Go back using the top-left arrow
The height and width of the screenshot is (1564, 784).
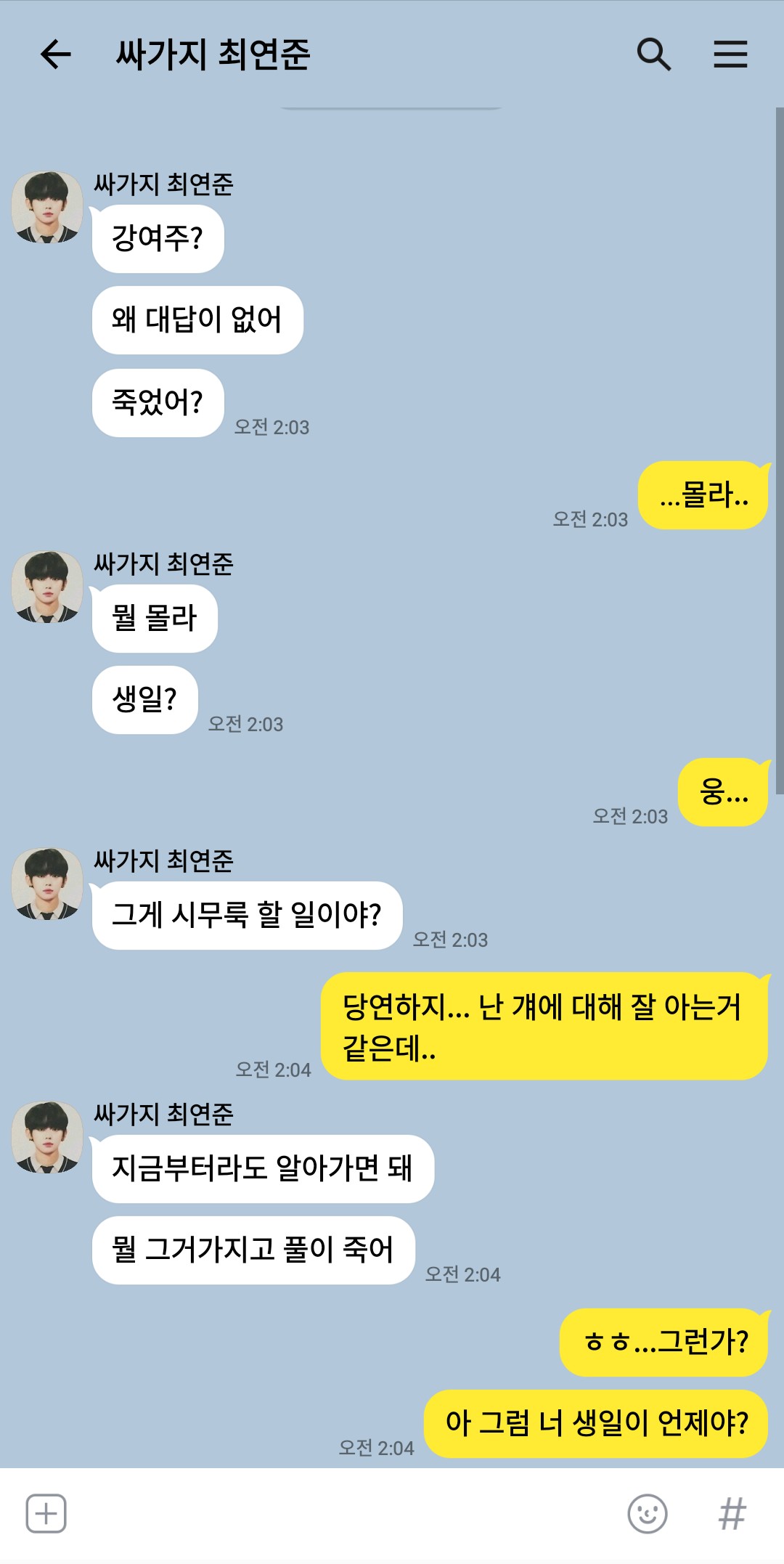tap(56, 54)
